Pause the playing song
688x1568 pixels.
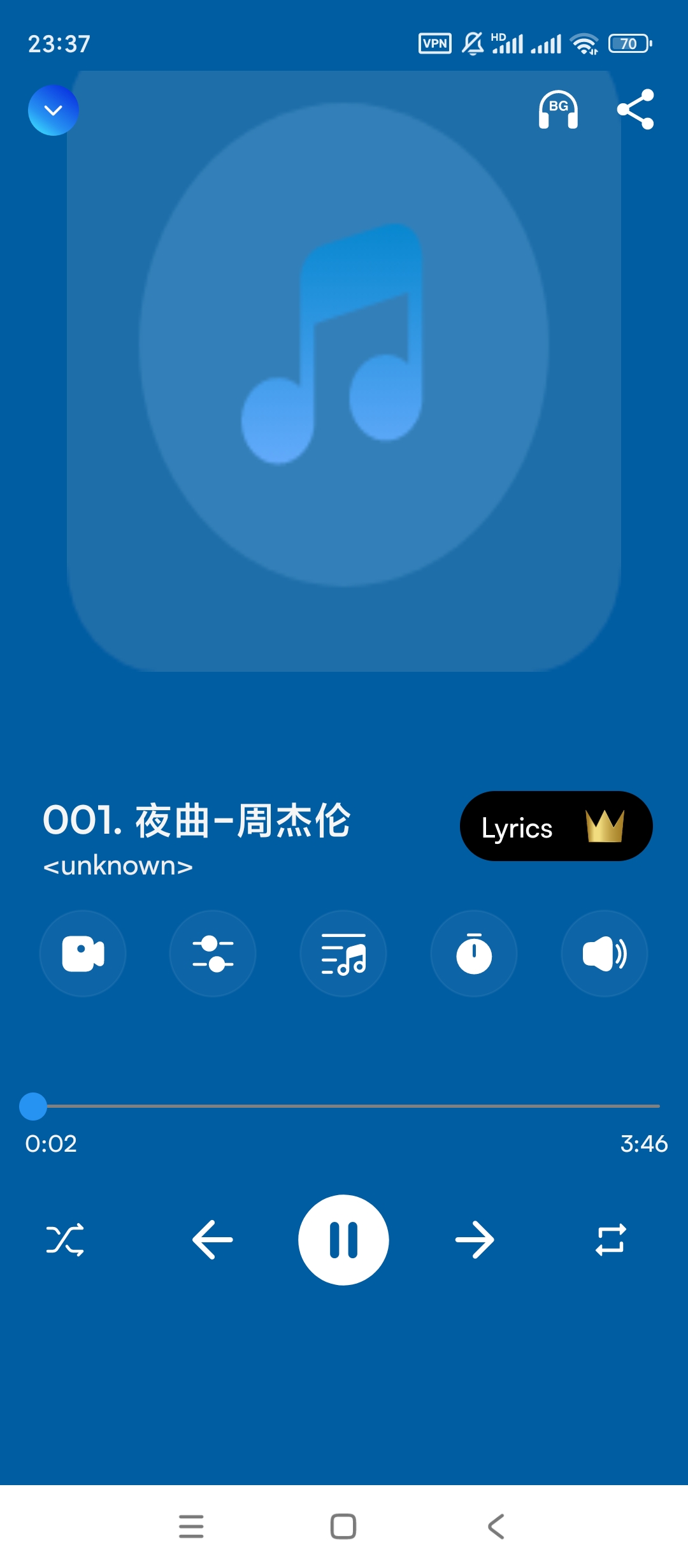click(x=343, y=1240)
